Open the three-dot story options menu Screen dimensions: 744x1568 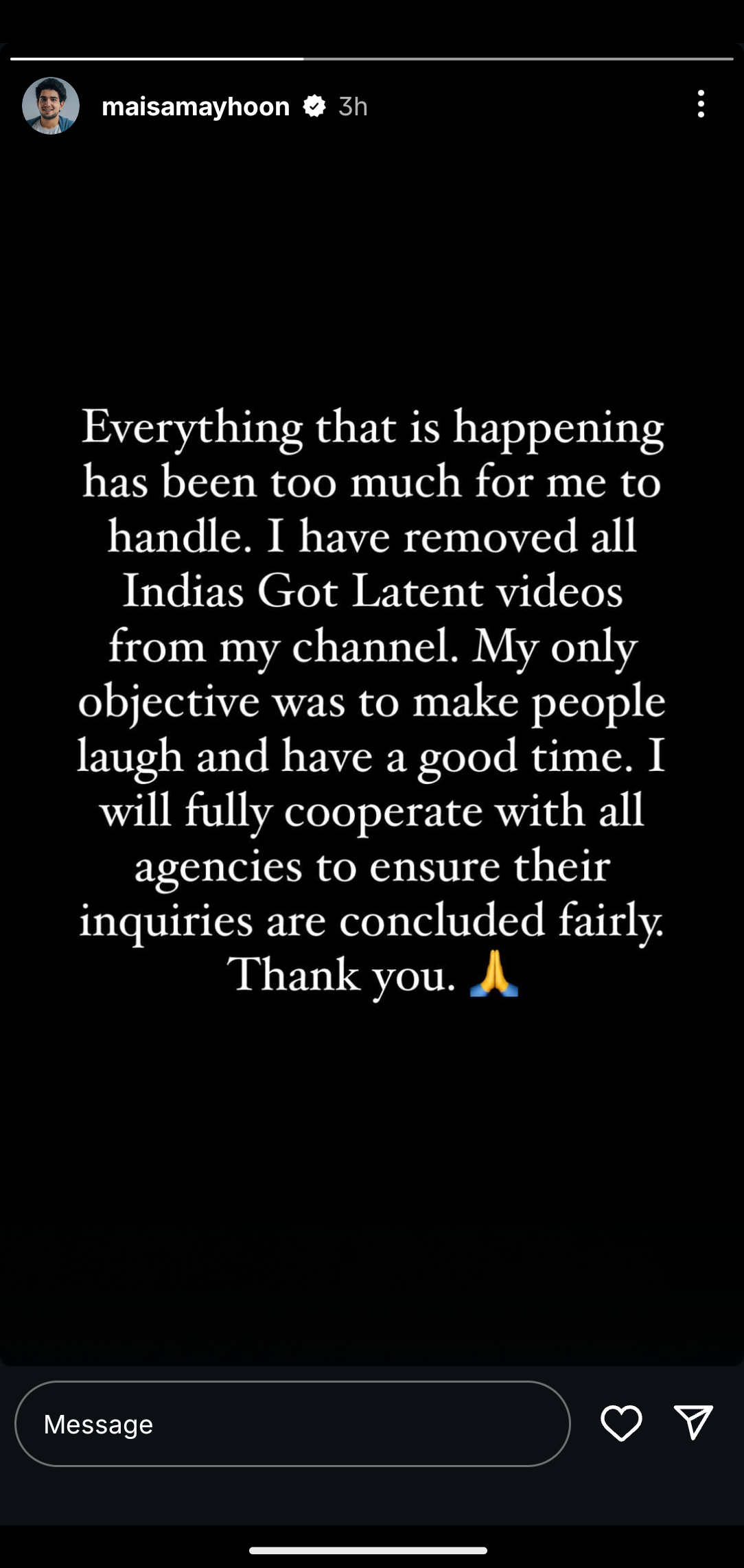click(x=701, y=104)
